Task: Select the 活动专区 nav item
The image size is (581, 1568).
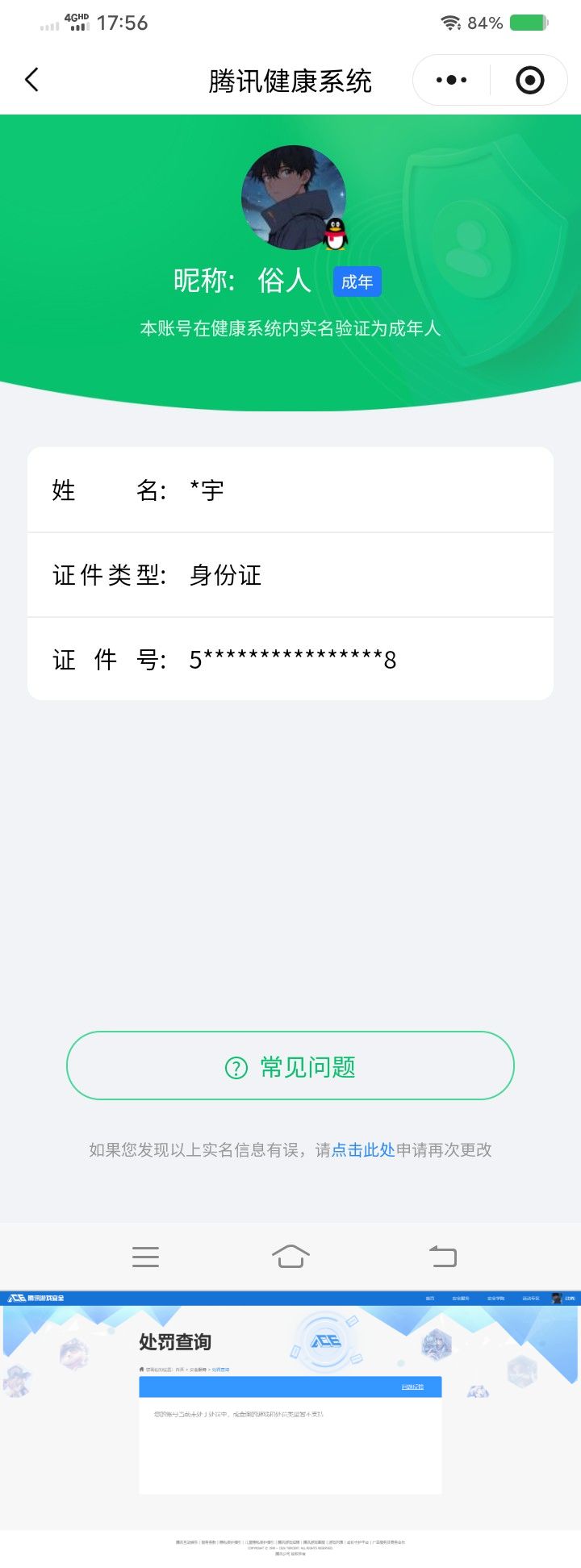Action: coord(530,1299)
